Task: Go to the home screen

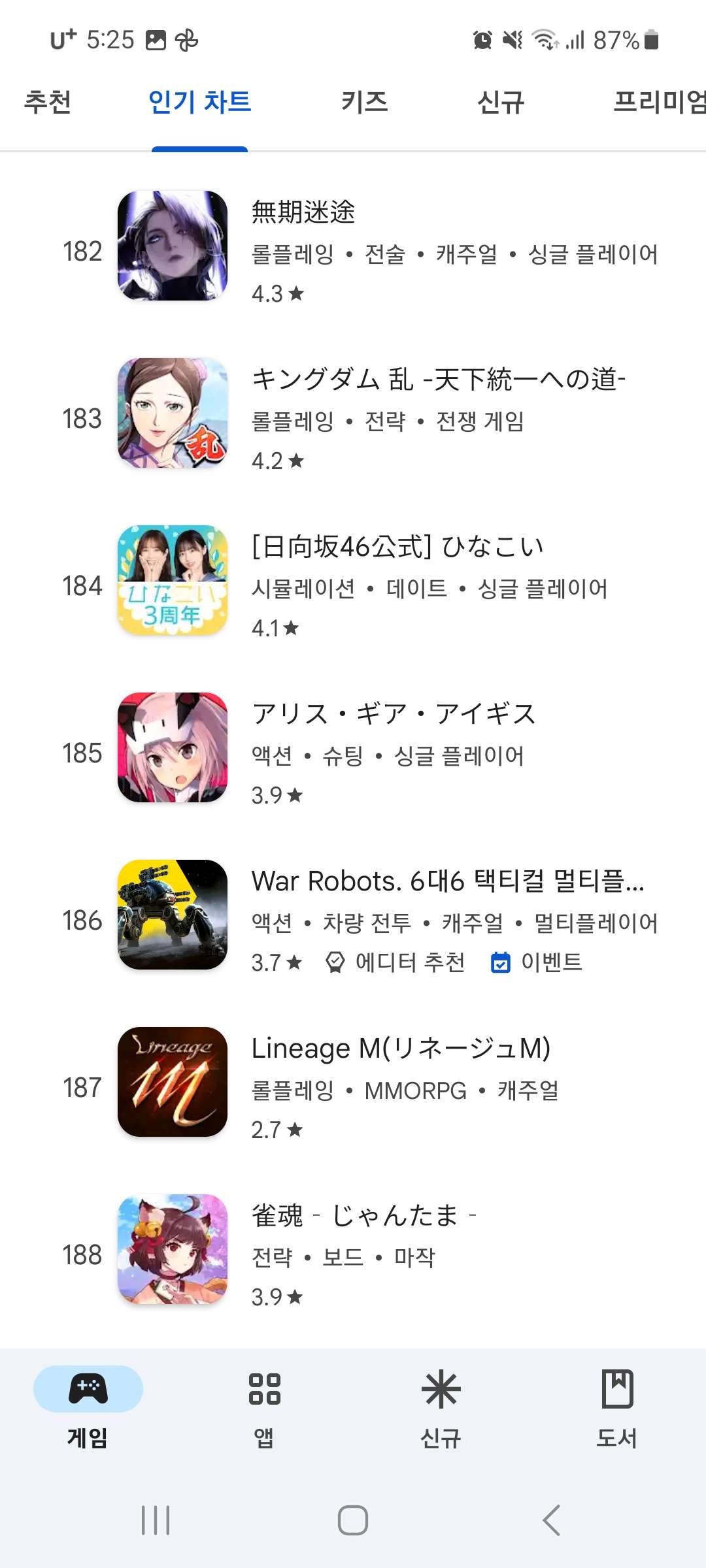Action: [353, 1520]
